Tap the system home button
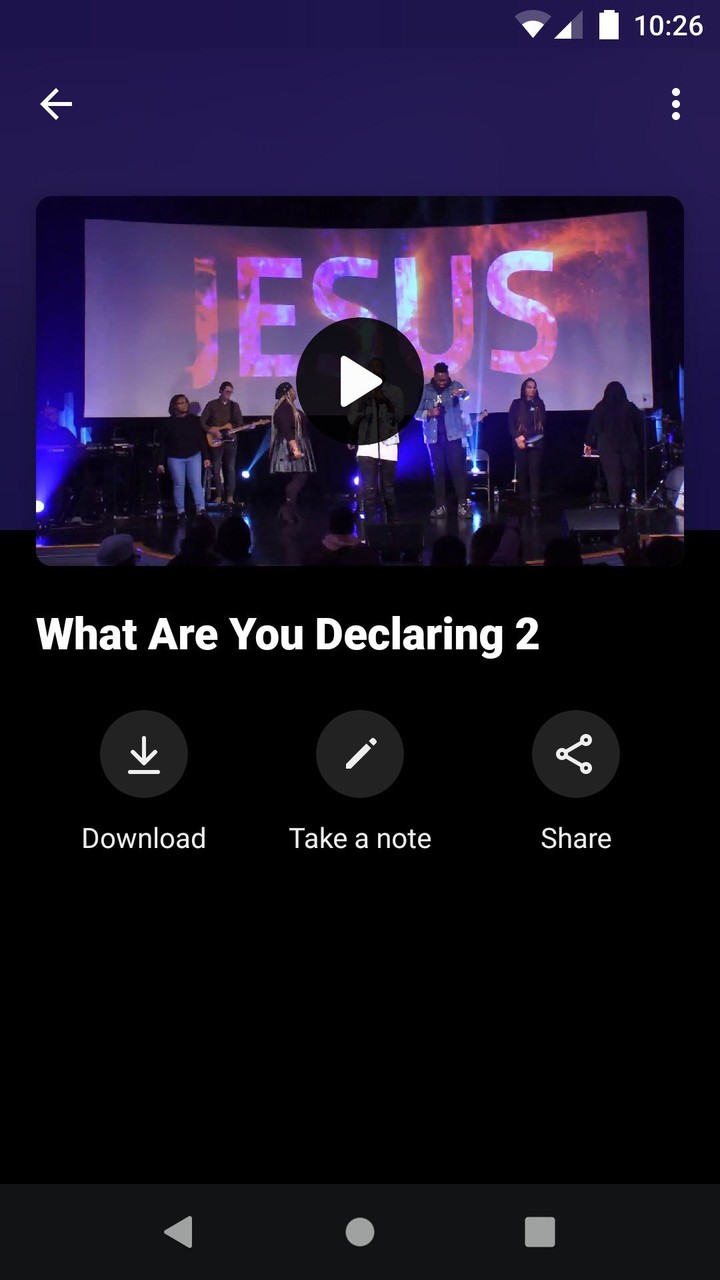This screenshot has height=1280, width=720. (x=360, y=1232)
